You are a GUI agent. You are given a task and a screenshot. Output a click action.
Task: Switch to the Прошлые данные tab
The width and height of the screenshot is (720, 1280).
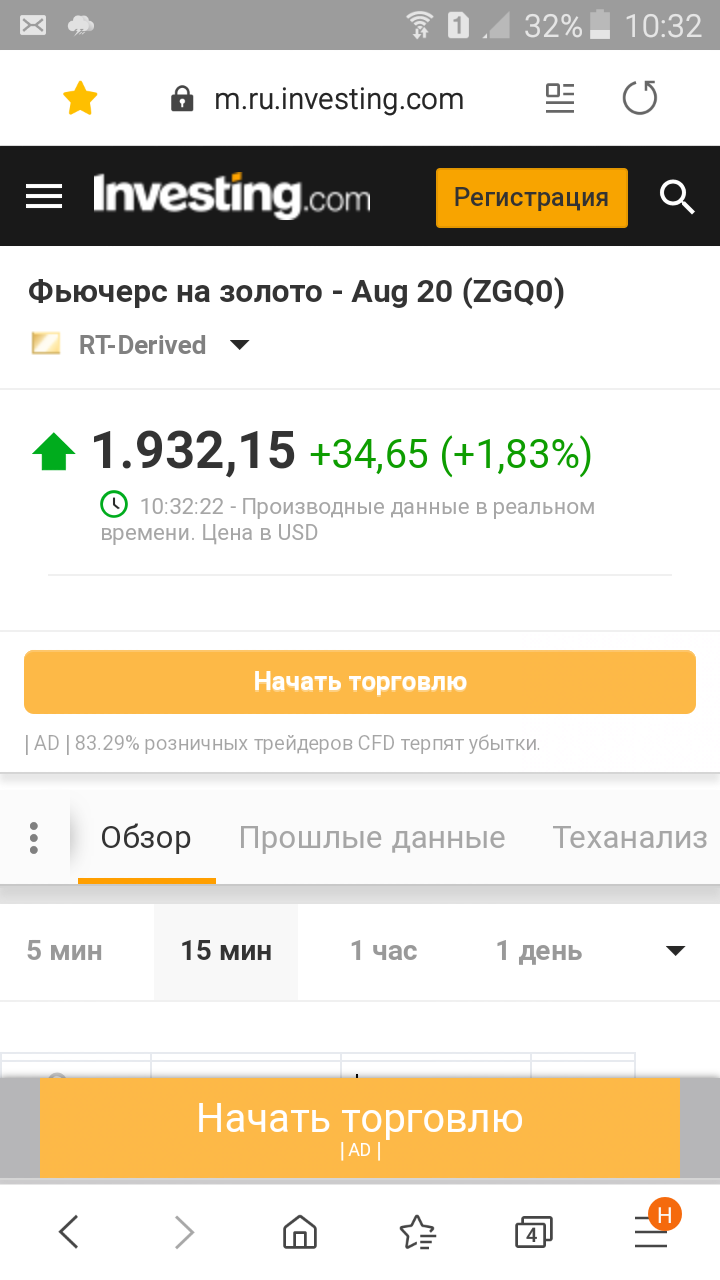coord(372,837)
